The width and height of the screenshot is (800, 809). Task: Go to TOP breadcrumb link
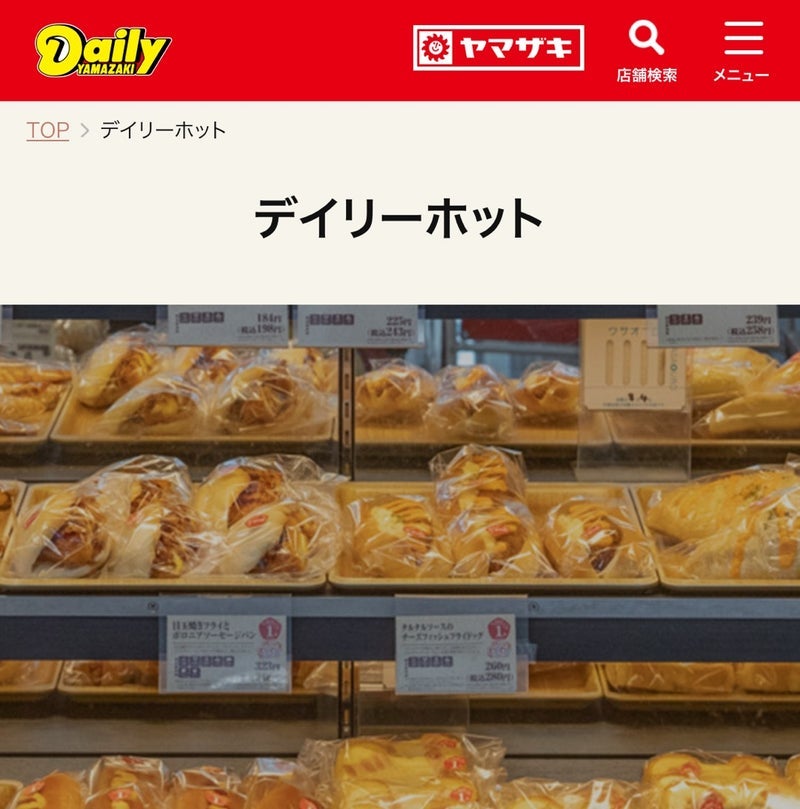point(47,130)
